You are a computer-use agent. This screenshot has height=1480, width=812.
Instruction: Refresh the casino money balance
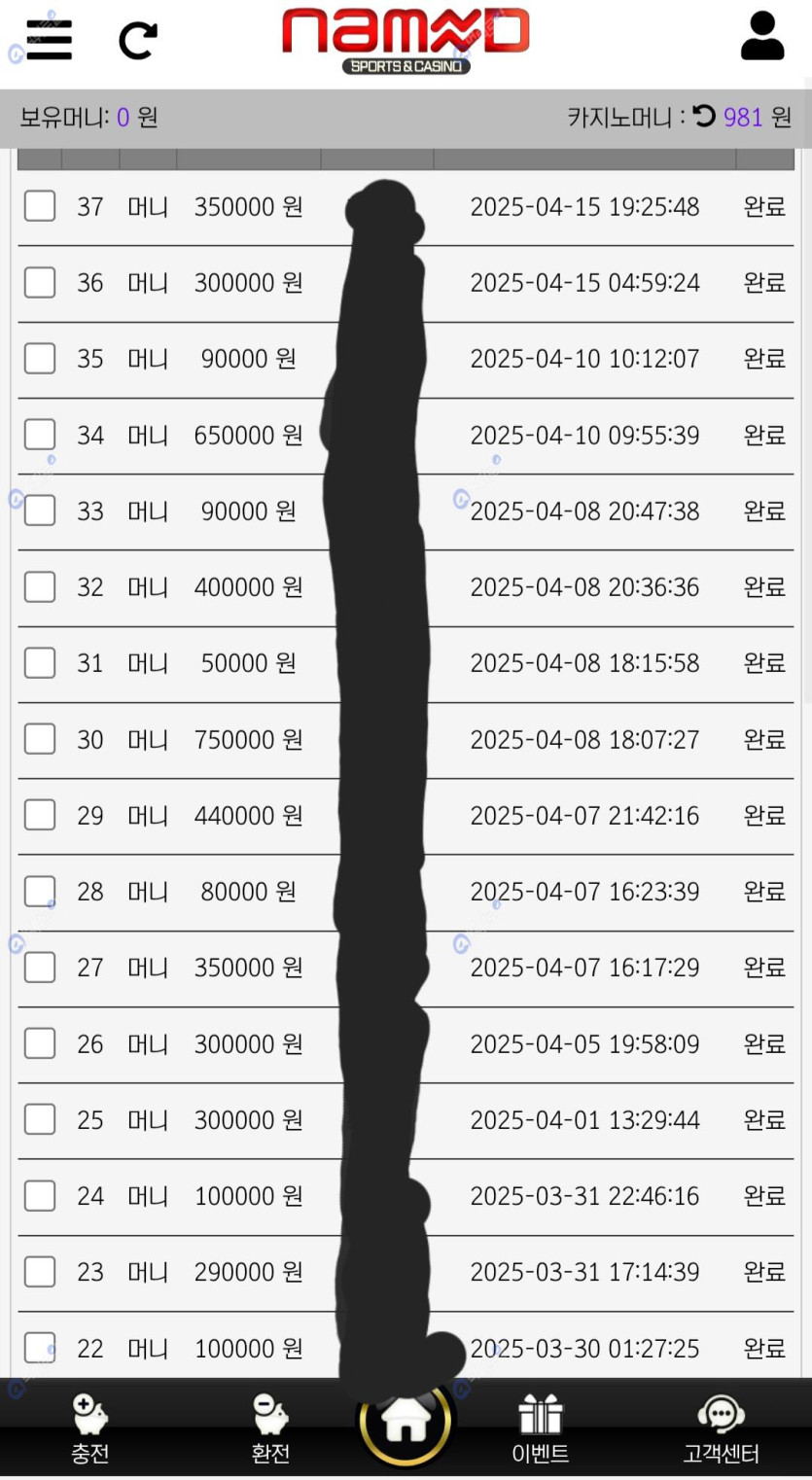[706, 118]
